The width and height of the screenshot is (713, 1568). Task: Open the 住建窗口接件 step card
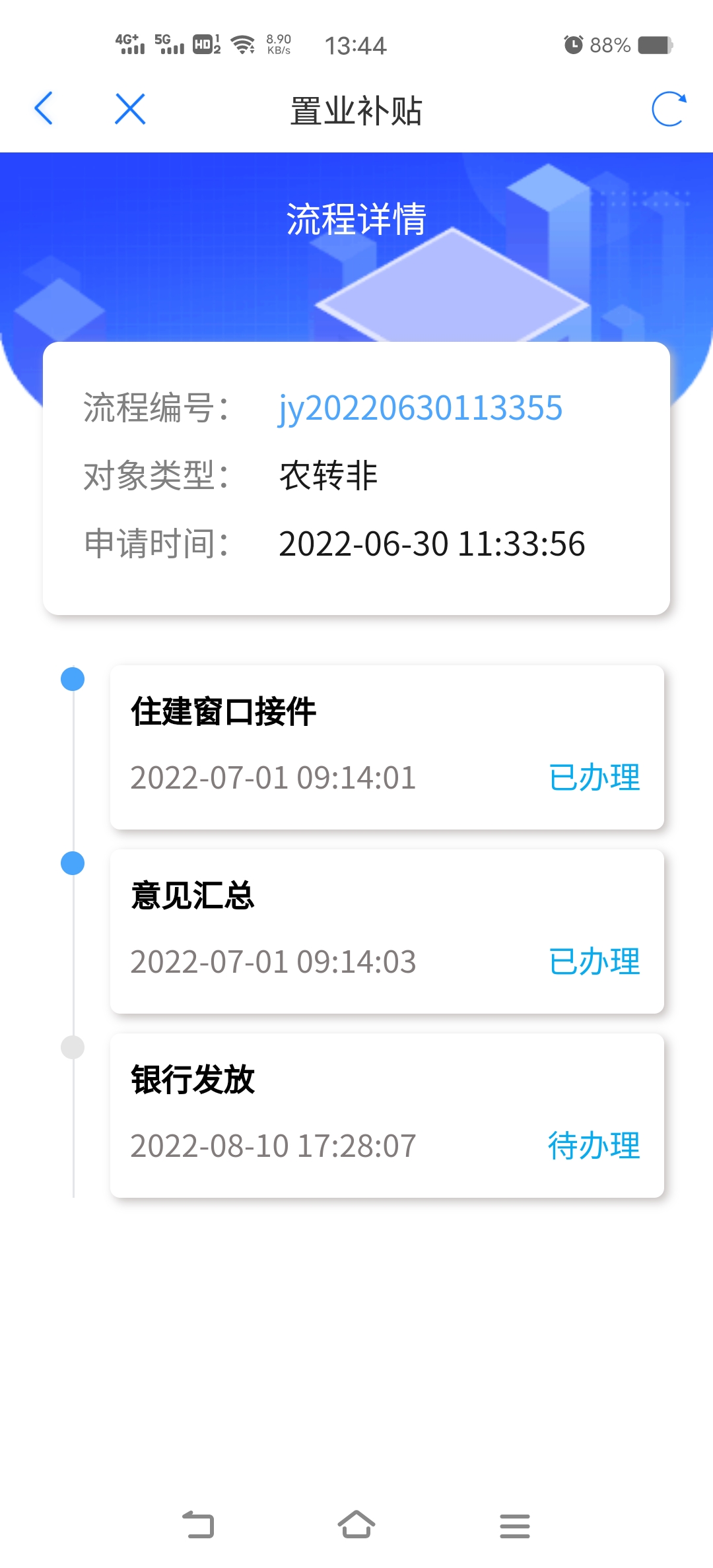[387, 747]
